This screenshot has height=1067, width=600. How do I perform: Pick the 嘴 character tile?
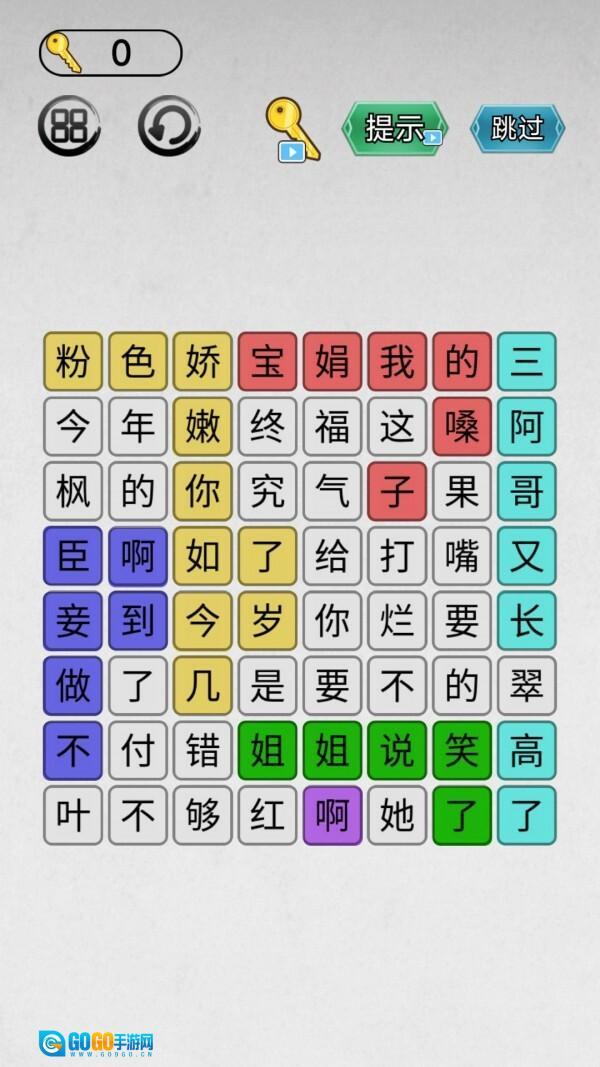tap(462, 556)
